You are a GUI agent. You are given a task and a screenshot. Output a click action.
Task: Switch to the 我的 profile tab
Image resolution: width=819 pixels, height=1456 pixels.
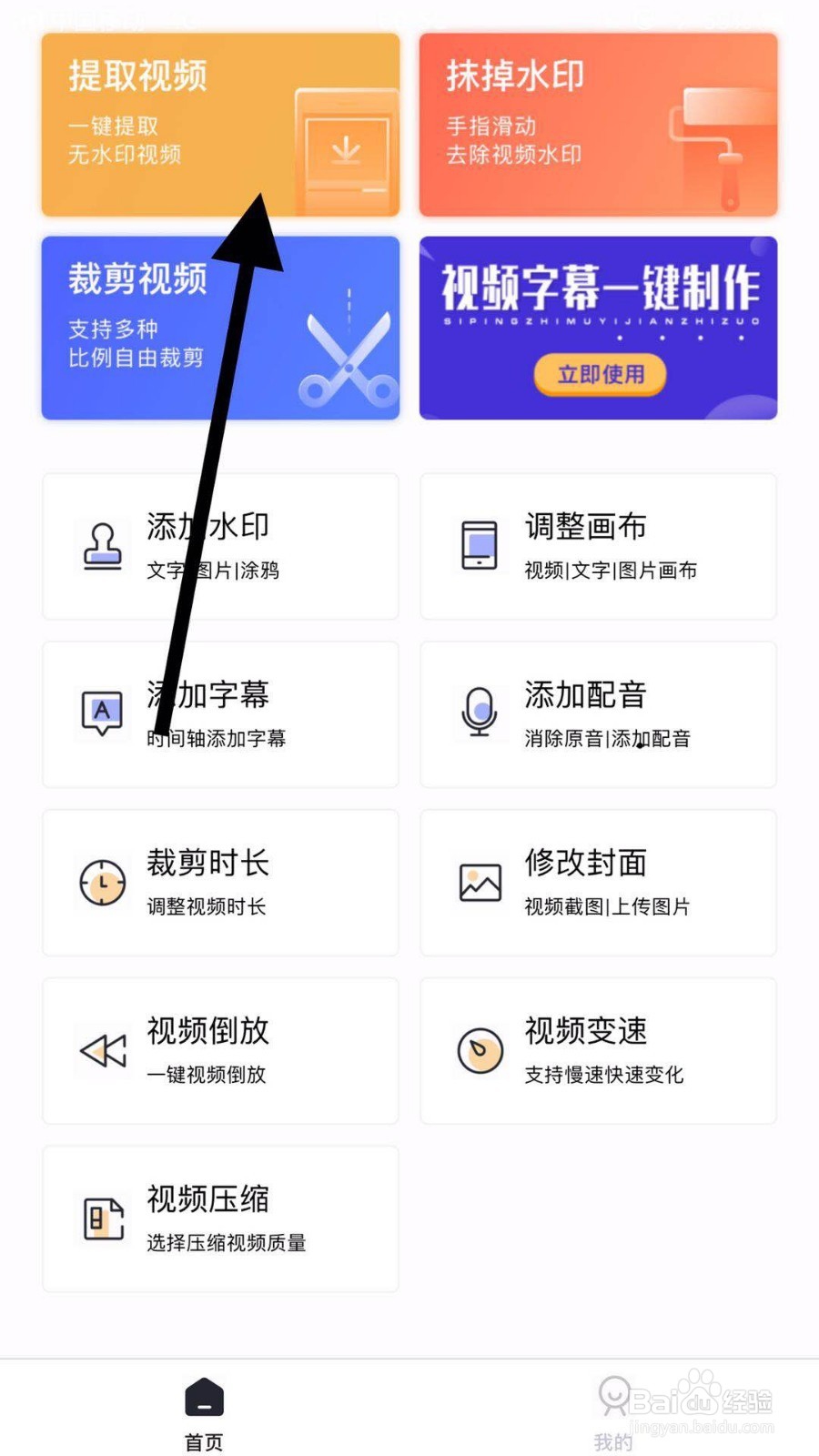tap(612, 1415)
